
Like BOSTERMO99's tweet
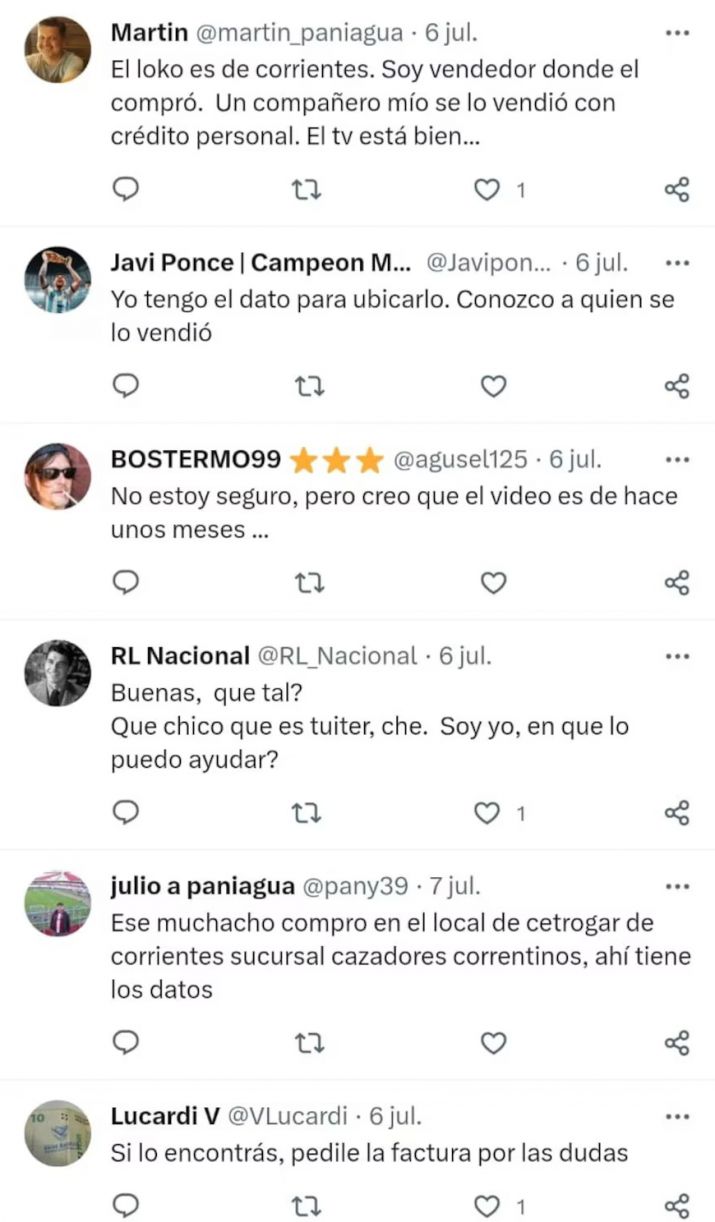[x=494, y=582]
